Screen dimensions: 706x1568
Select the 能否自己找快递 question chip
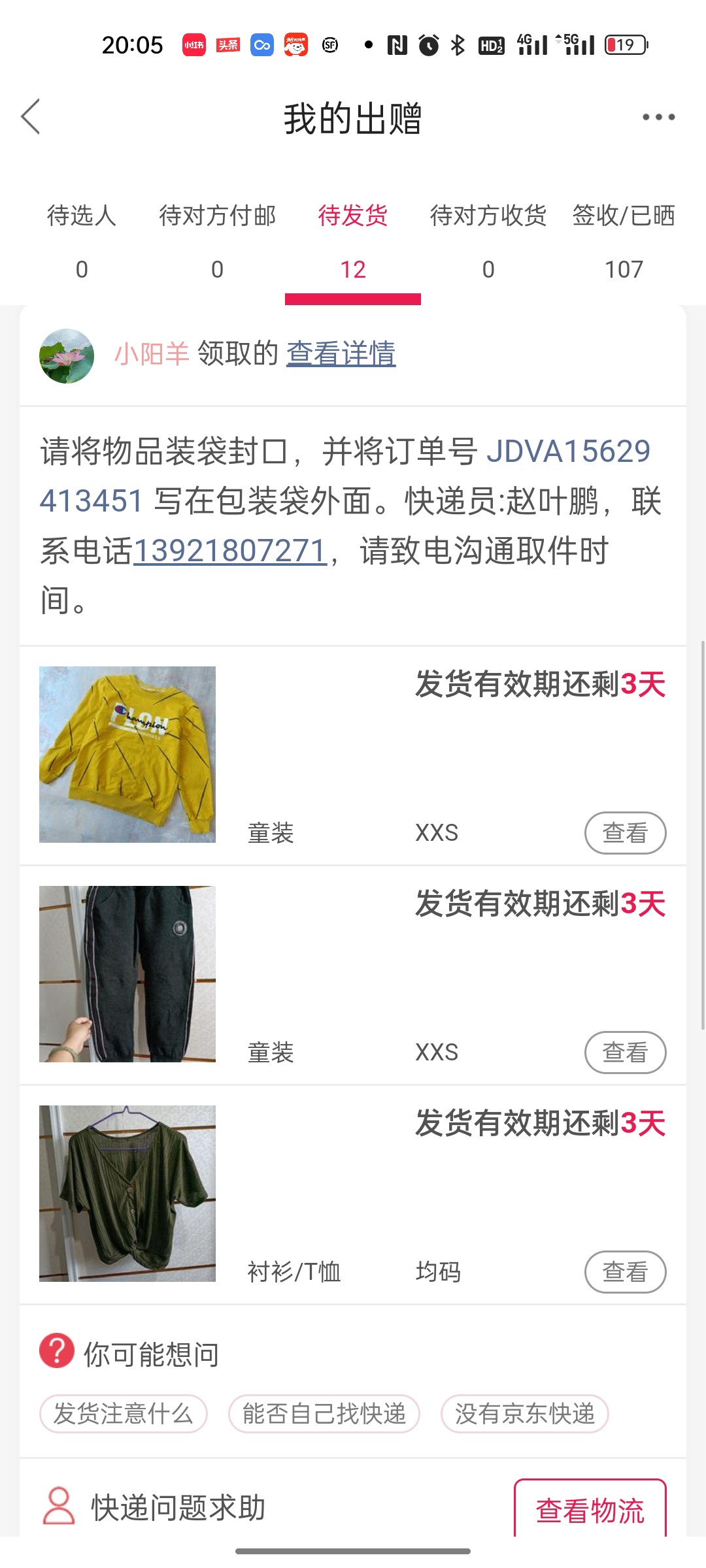(x=324, y=1414)
